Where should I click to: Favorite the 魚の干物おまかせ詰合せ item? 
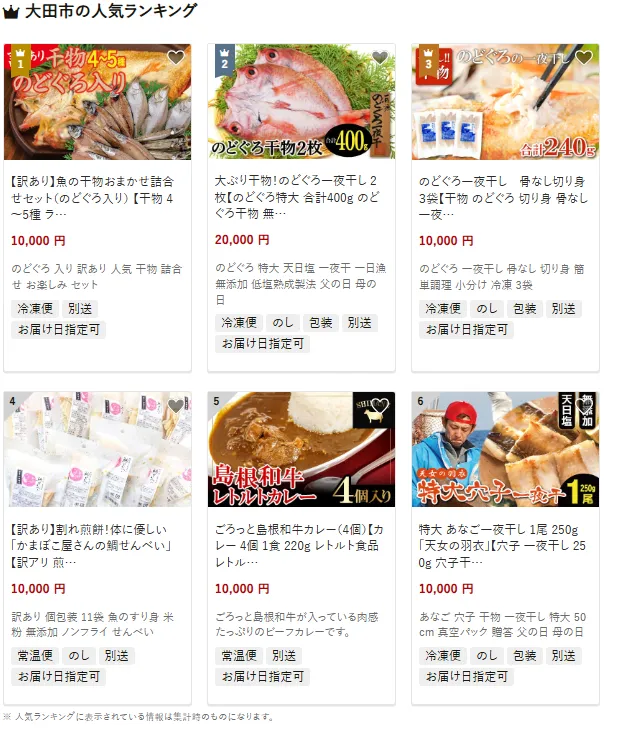tap(176, 58)
